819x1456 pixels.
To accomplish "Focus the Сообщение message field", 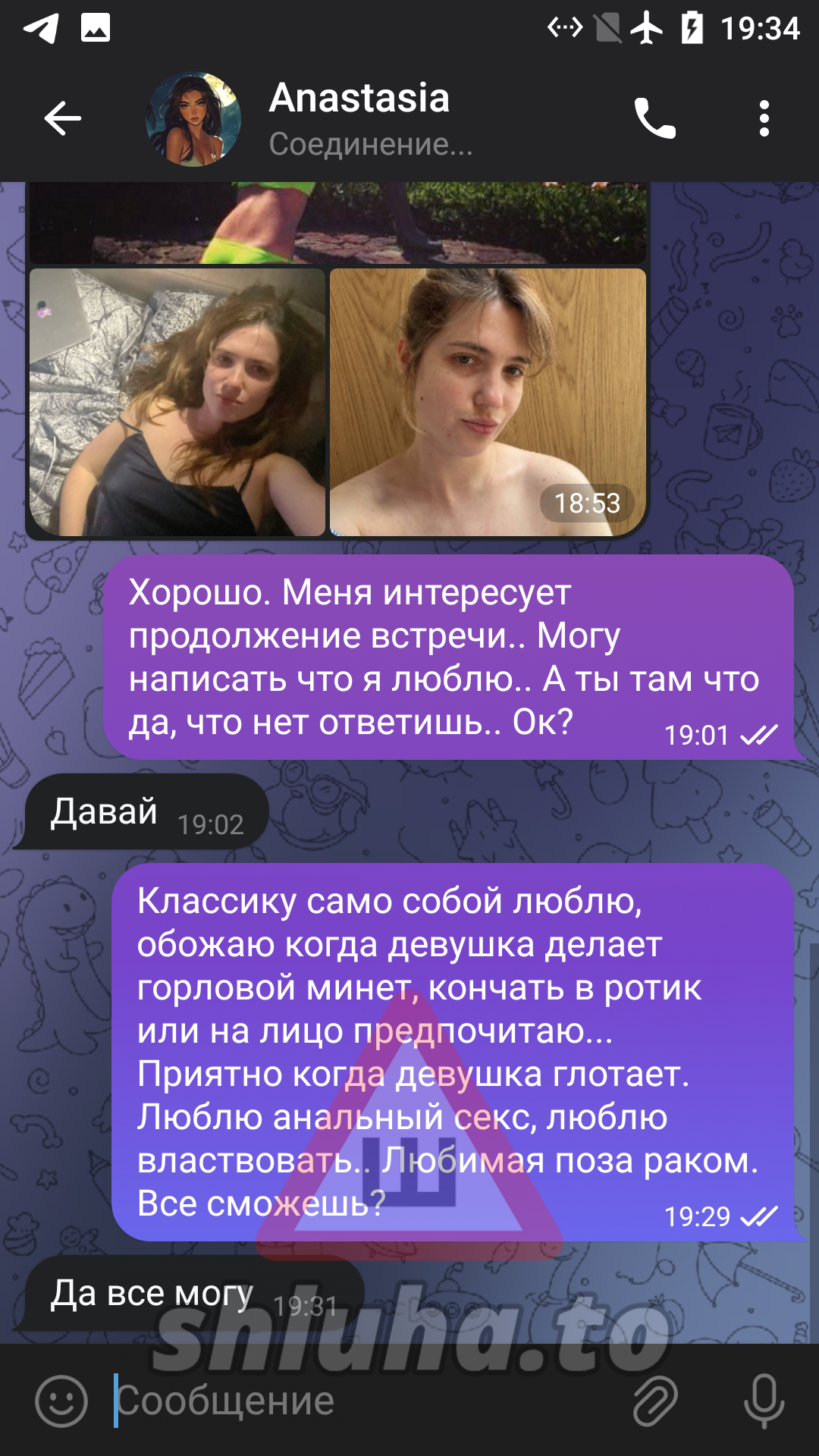I will (x=364, y=1401).
